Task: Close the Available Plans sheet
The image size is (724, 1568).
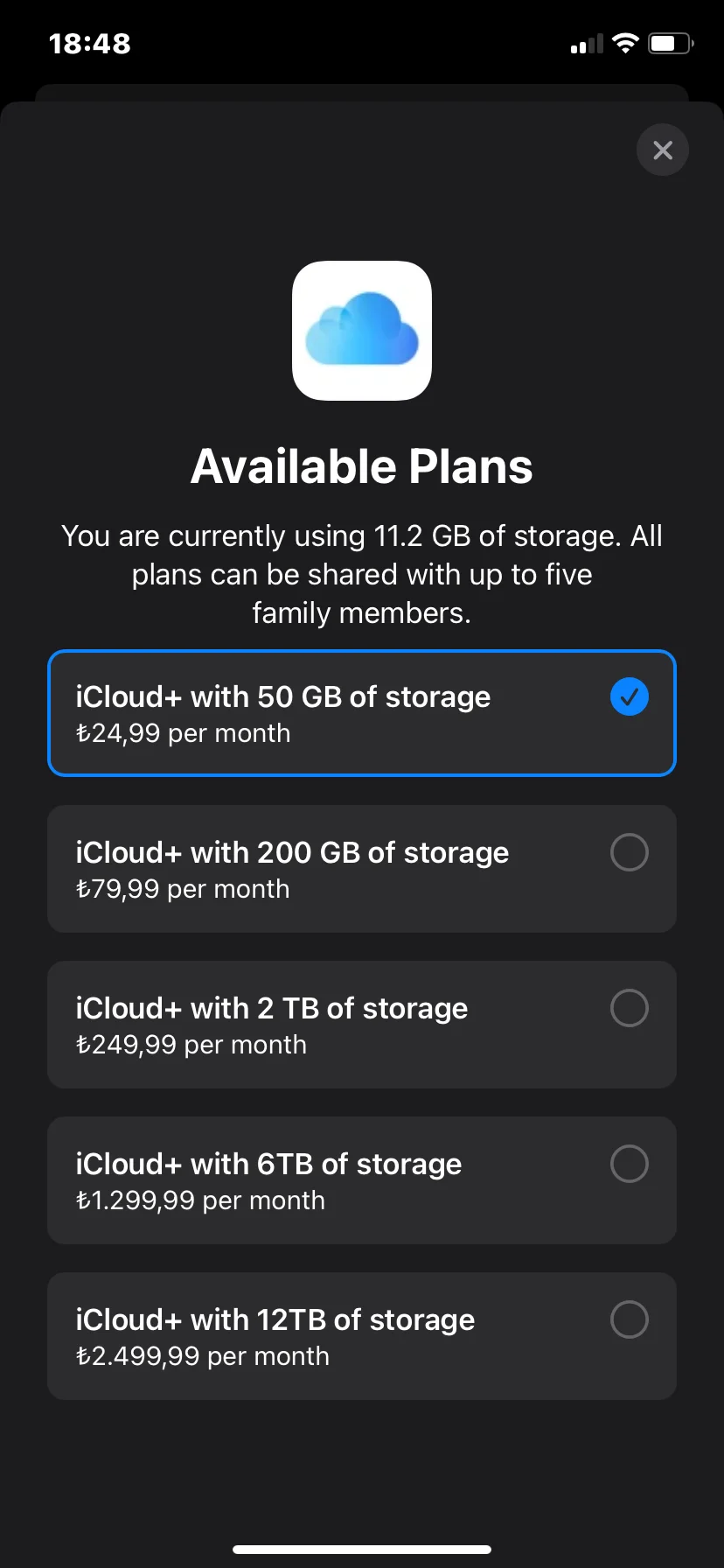Action: coord(663,150)
